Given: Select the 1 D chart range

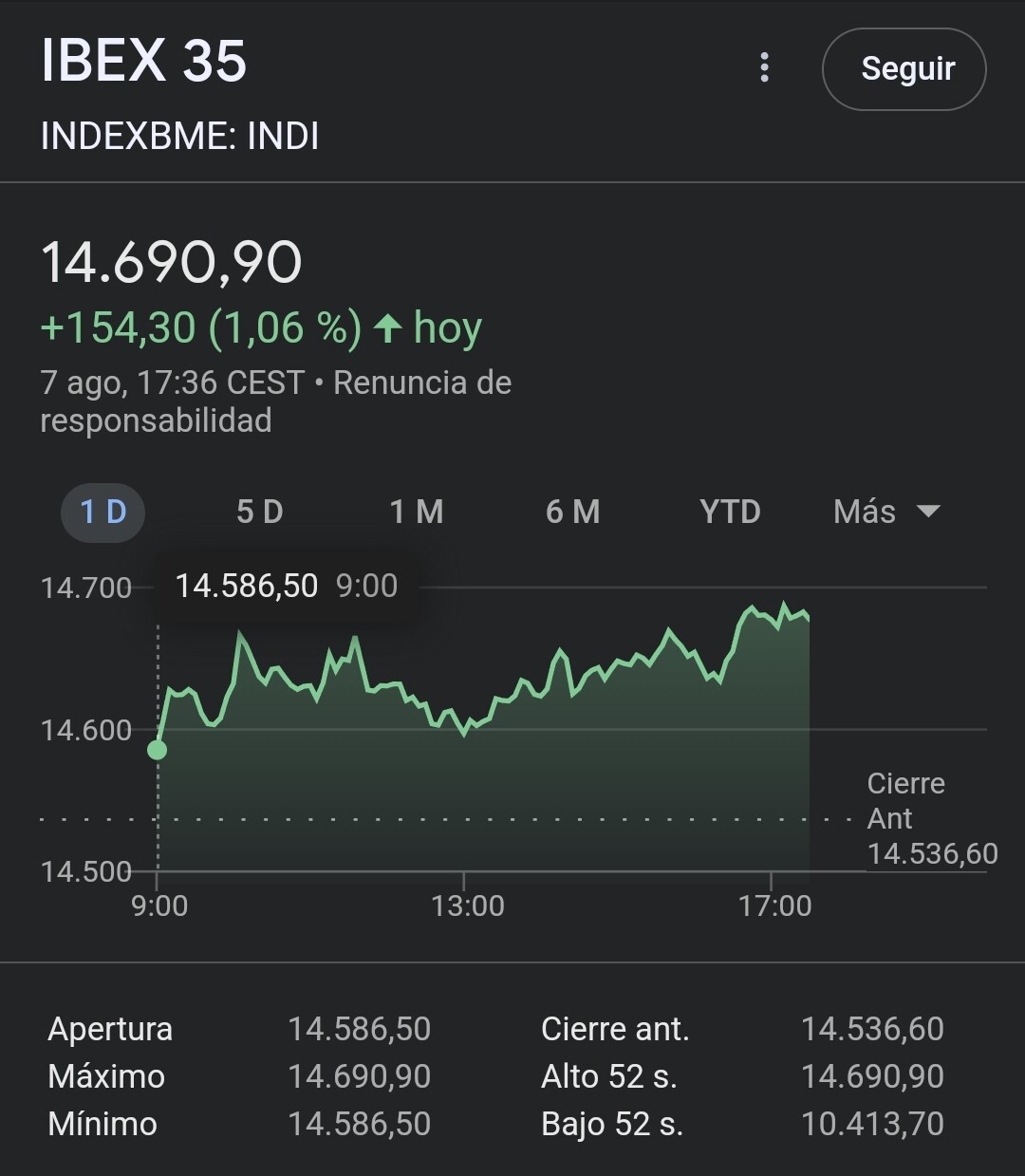Looking at the screenshot, I should 102,513.
